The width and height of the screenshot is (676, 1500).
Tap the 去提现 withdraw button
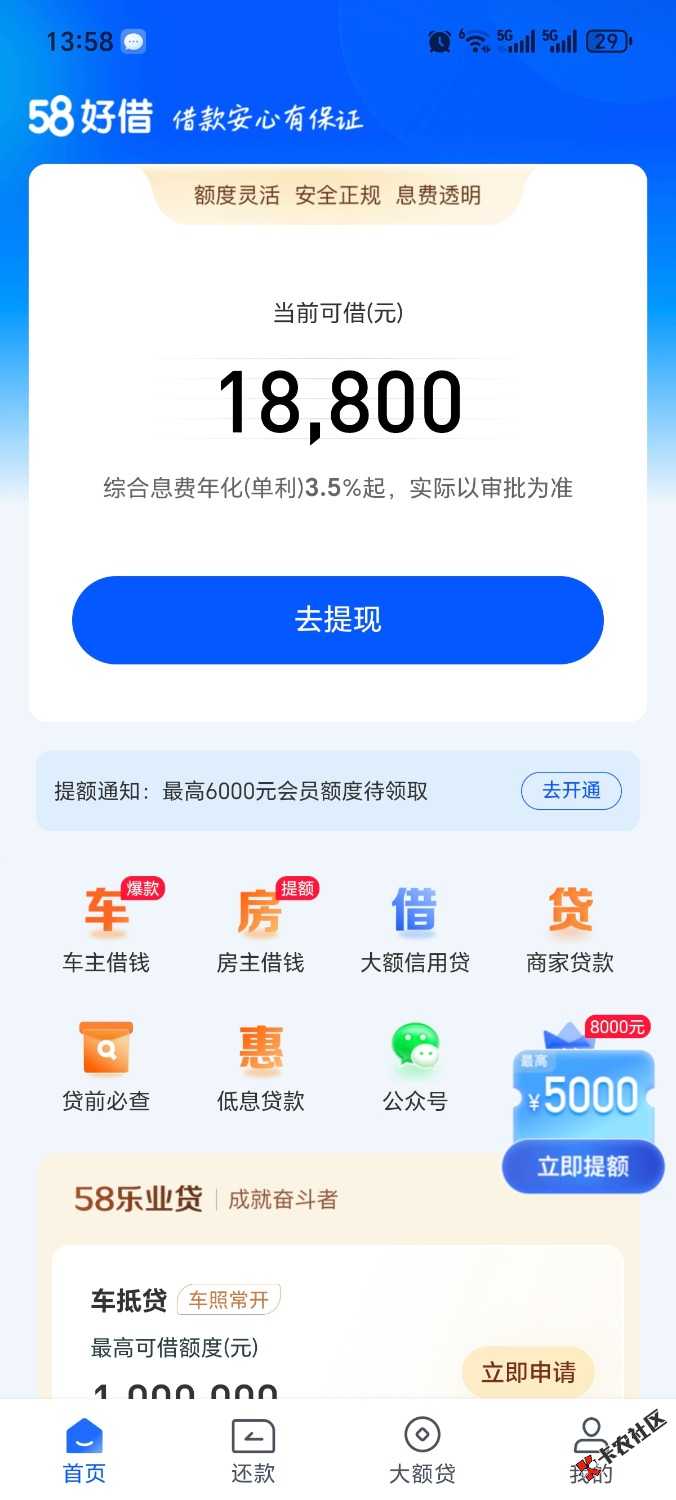(x=338, y=620)
